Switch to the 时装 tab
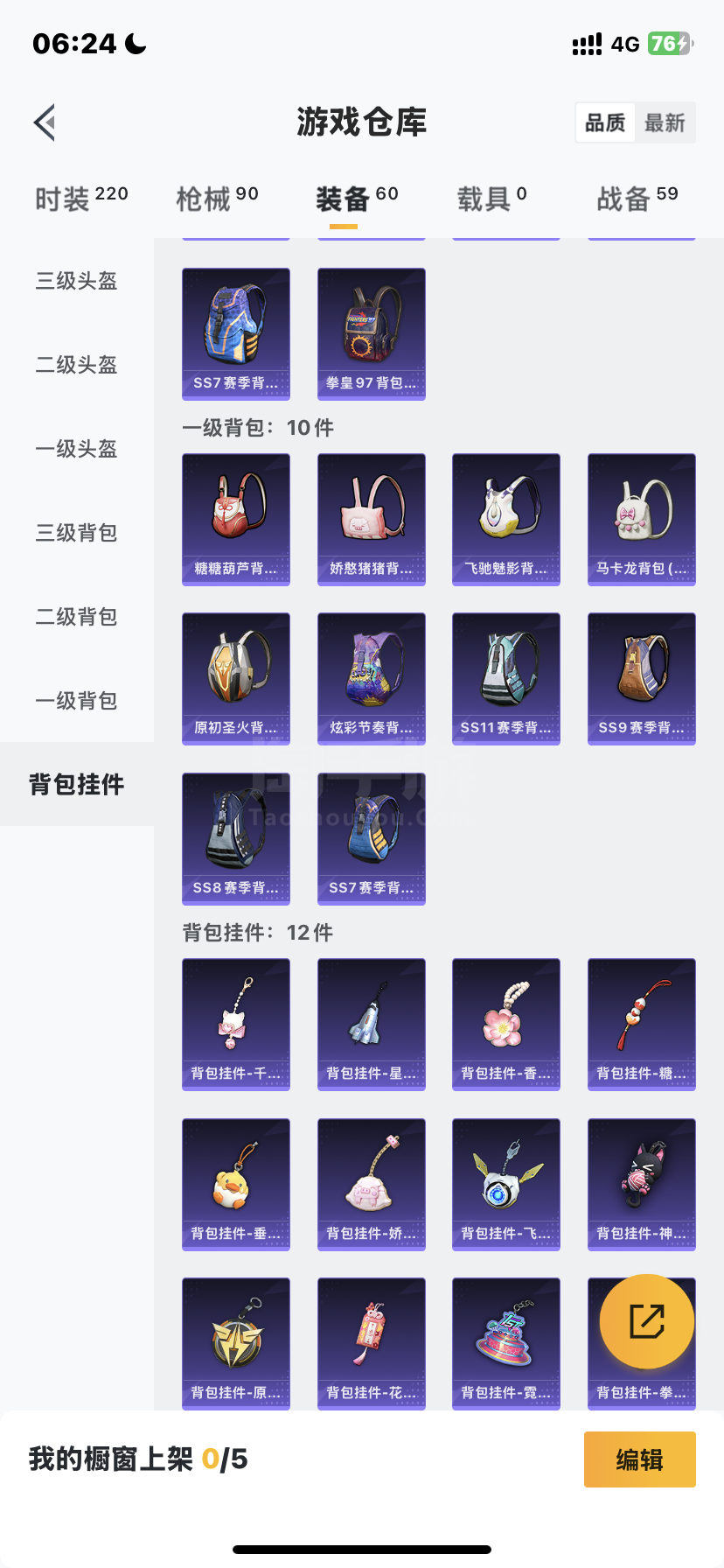The height and width of the screenshot is (1568, 724). [x=81, y=199]
